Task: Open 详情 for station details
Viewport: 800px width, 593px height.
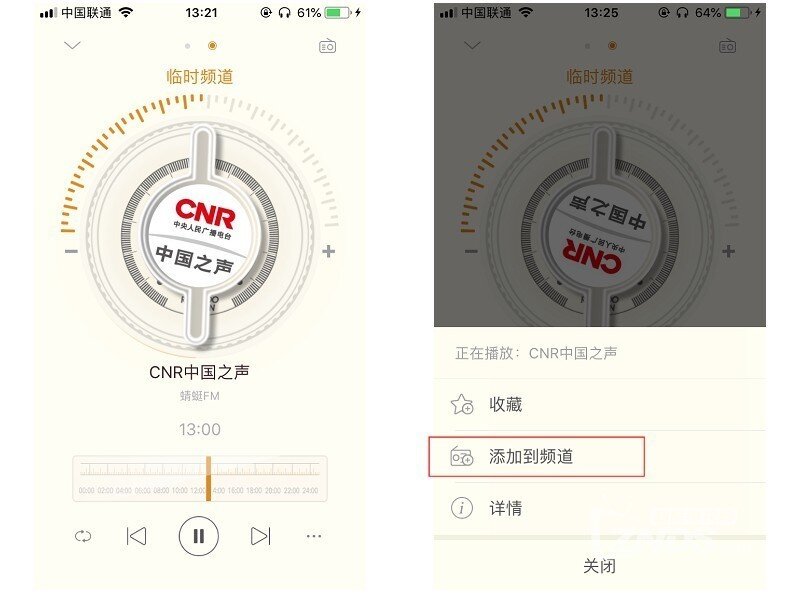Action: coord(505,508)
